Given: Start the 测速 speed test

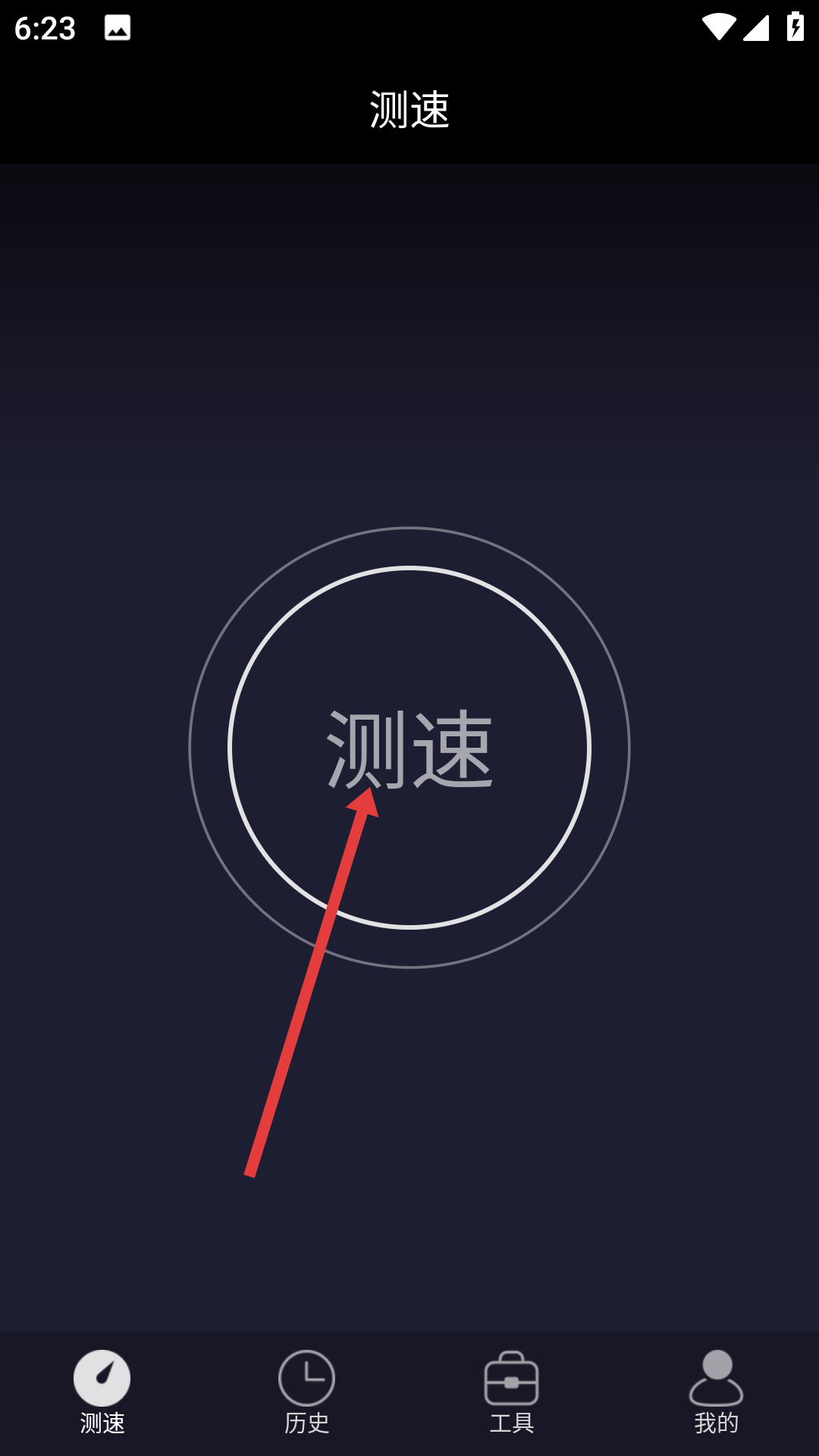Looking at the screenshot, I should point(409,747).
